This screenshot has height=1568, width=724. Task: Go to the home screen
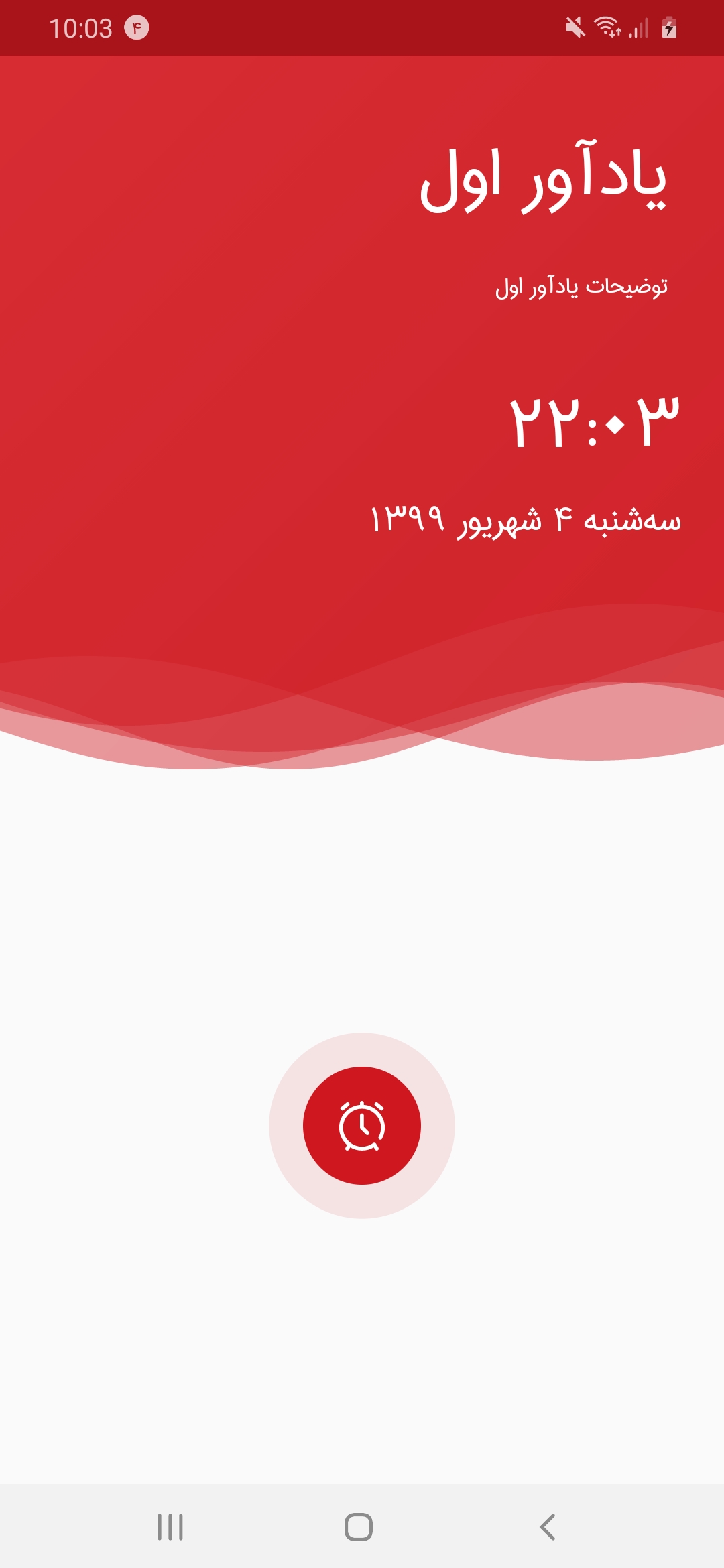[x=359, y=1527]
